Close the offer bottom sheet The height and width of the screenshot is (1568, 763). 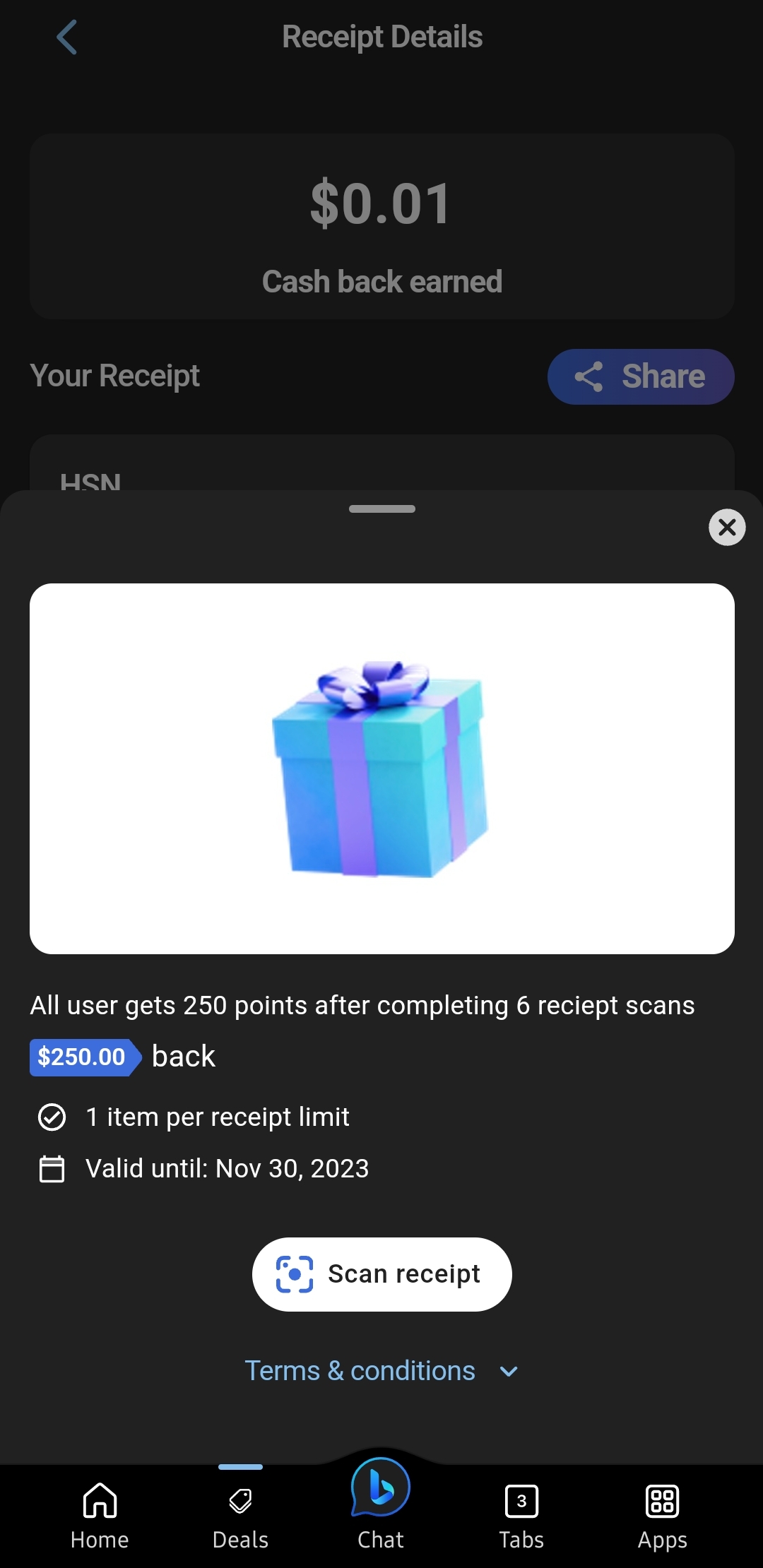(x=727, y=528)
